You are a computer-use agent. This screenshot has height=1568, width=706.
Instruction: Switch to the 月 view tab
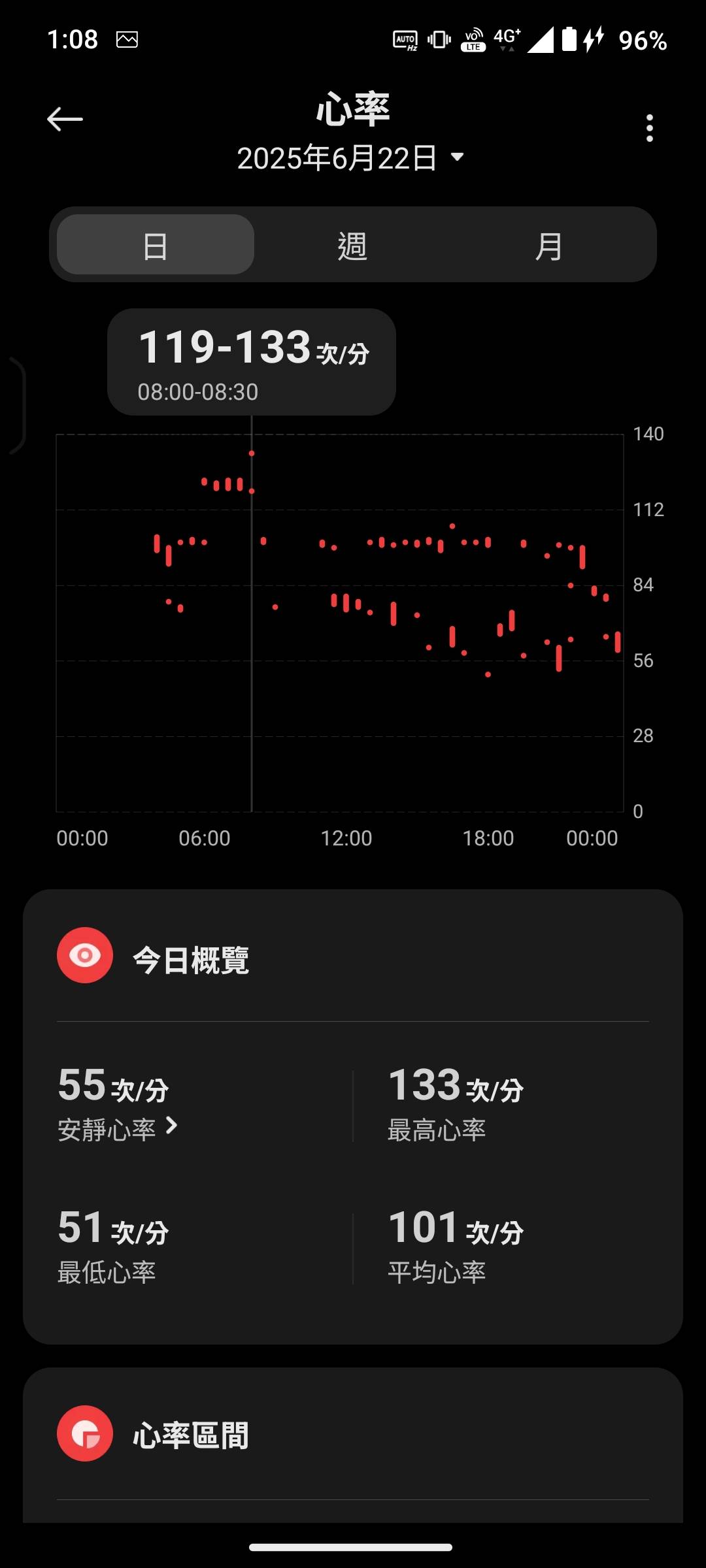click(x=549, y=245)
